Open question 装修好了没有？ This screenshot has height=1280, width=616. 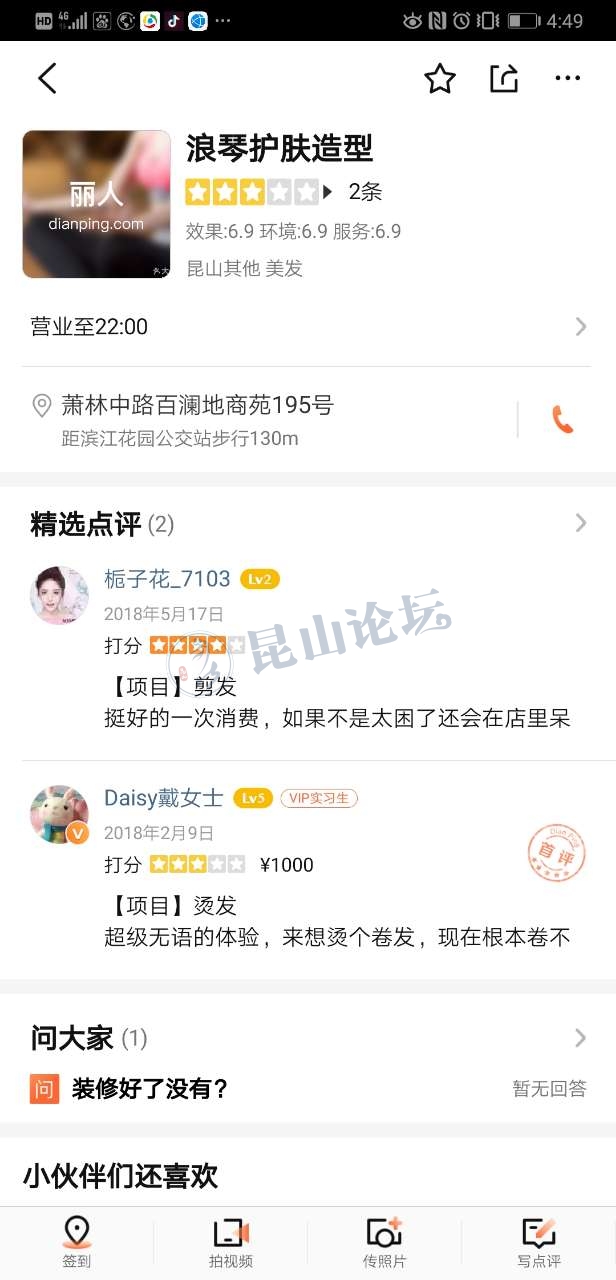pyautogui.click(x=150, y=1089)
